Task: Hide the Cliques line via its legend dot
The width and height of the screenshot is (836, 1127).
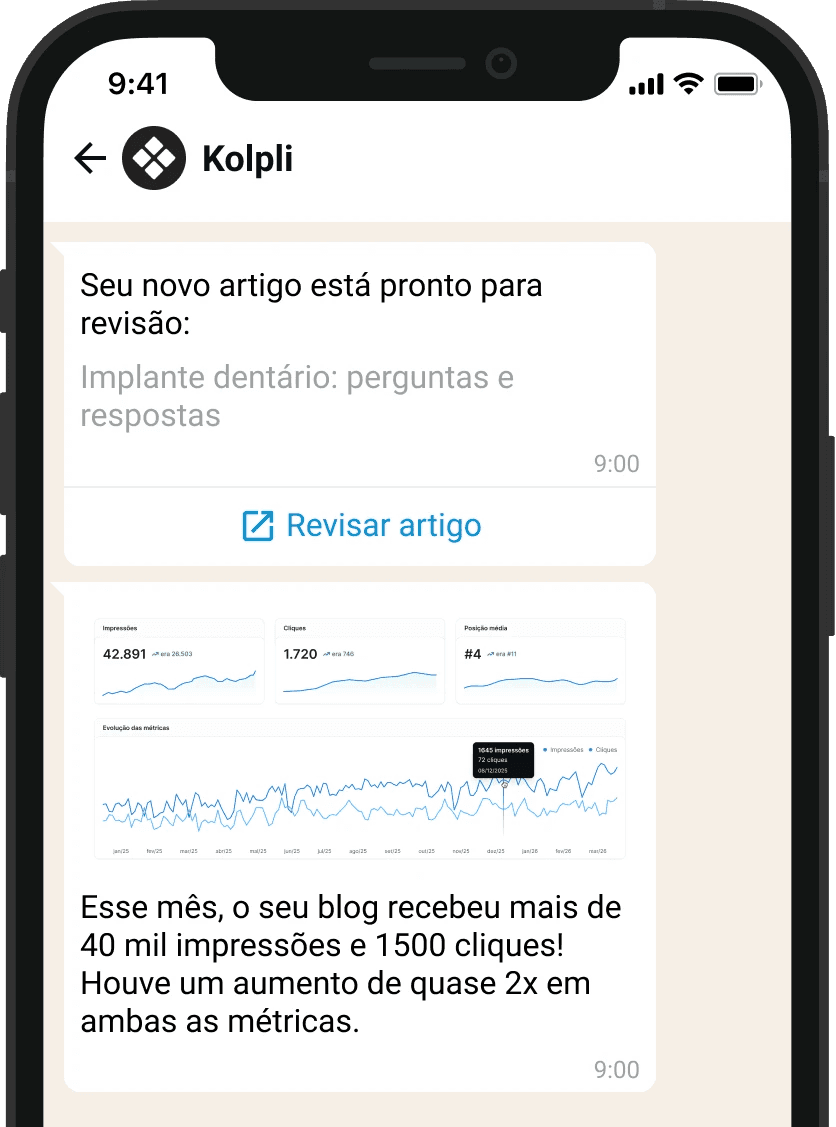Action: click(590, 749)
